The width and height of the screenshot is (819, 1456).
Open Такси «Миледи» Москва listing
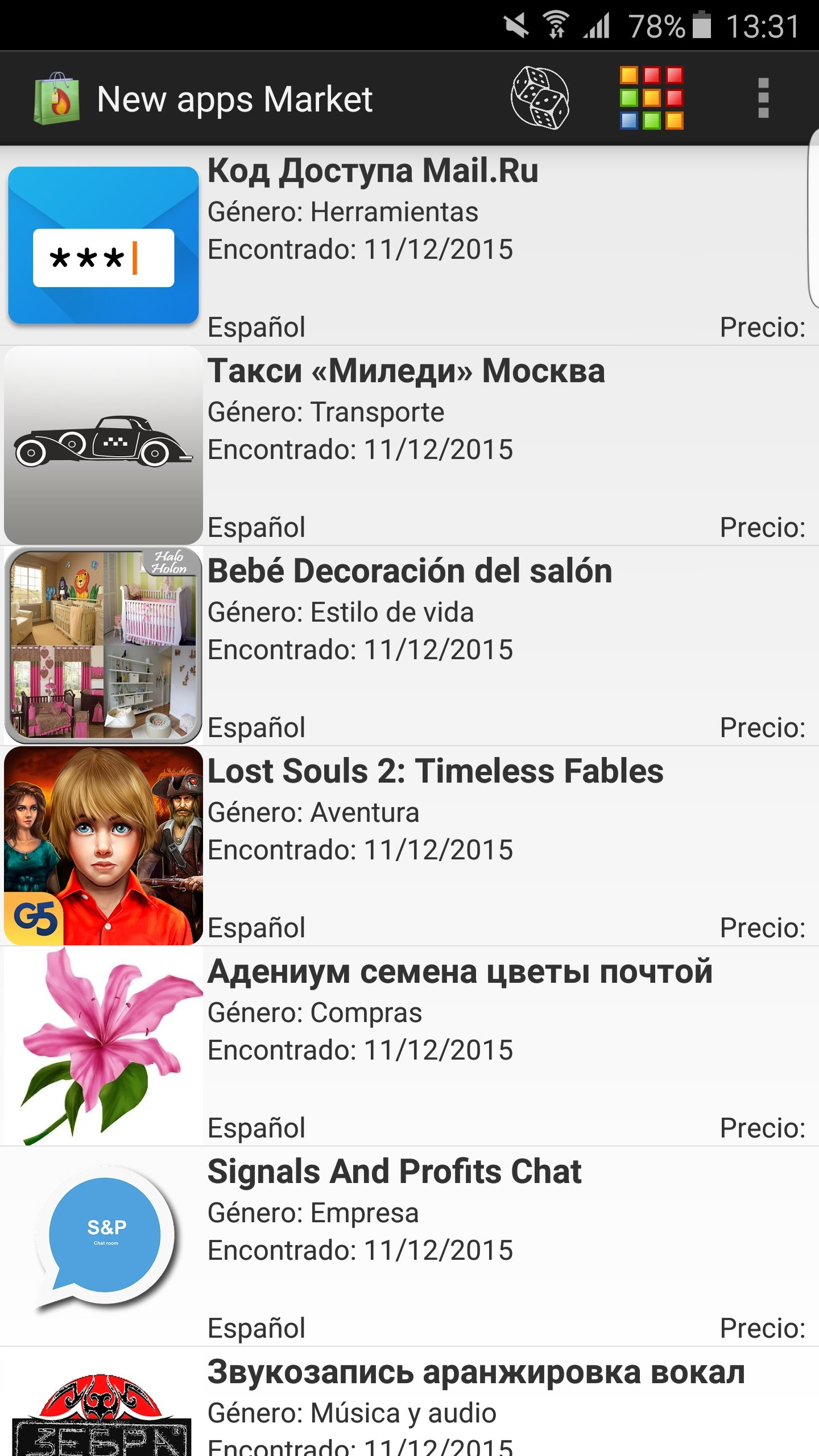tap(409, 446)
